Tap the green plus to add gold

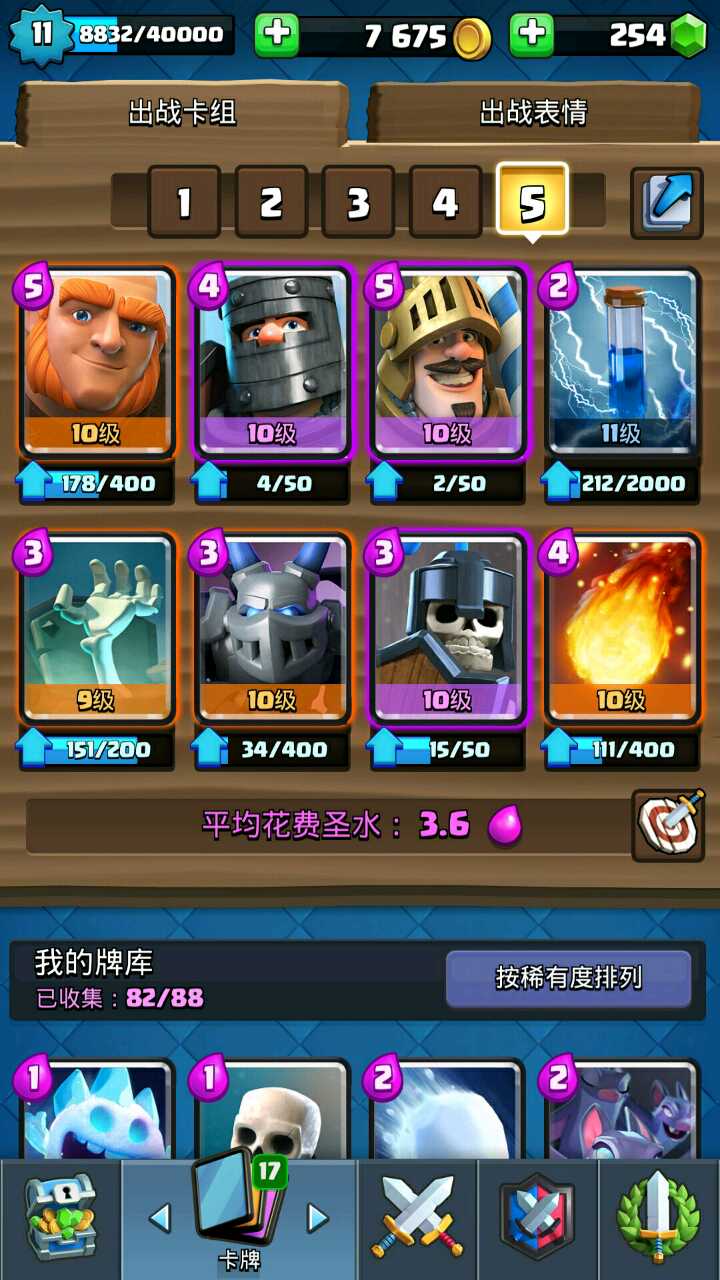277,35
